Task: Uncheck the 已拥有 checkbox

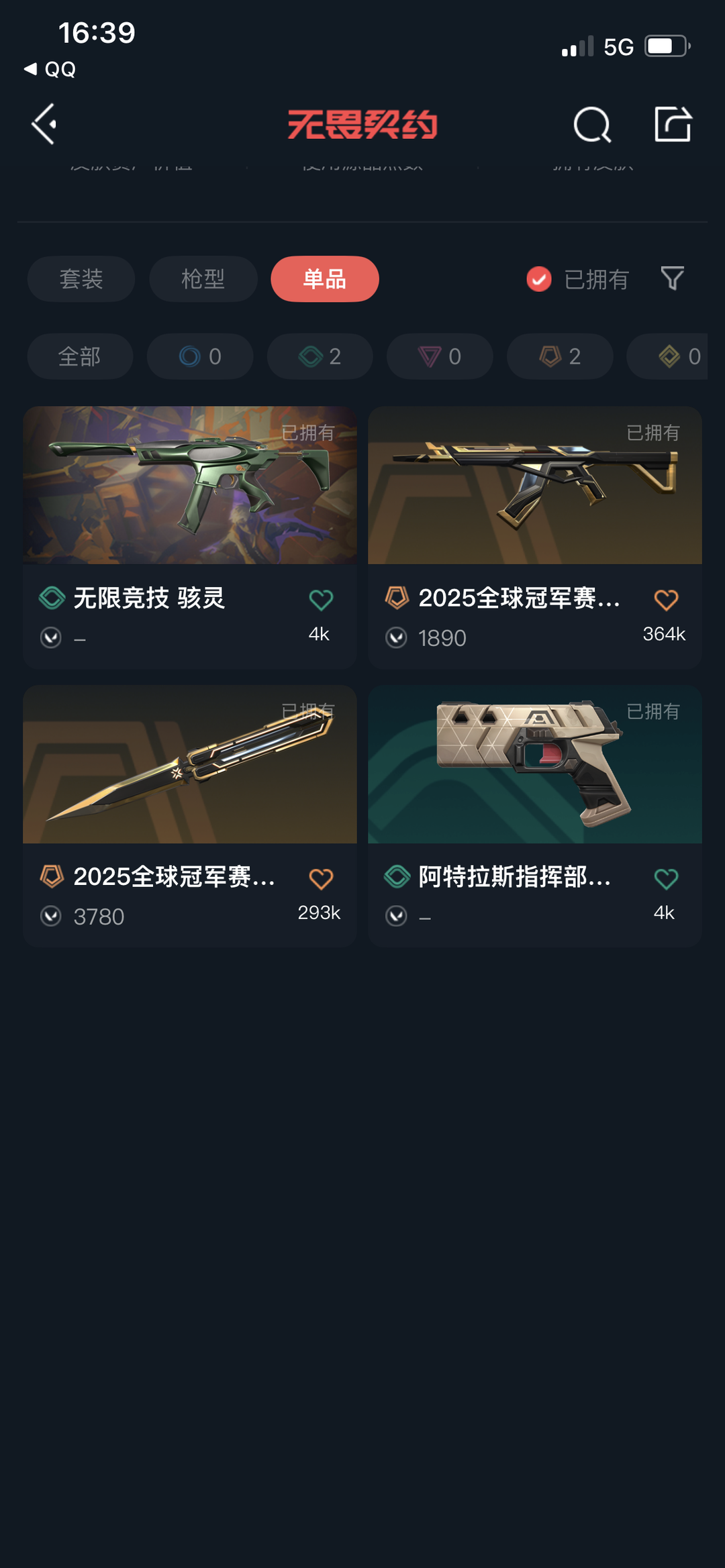Action: [539, 279]
